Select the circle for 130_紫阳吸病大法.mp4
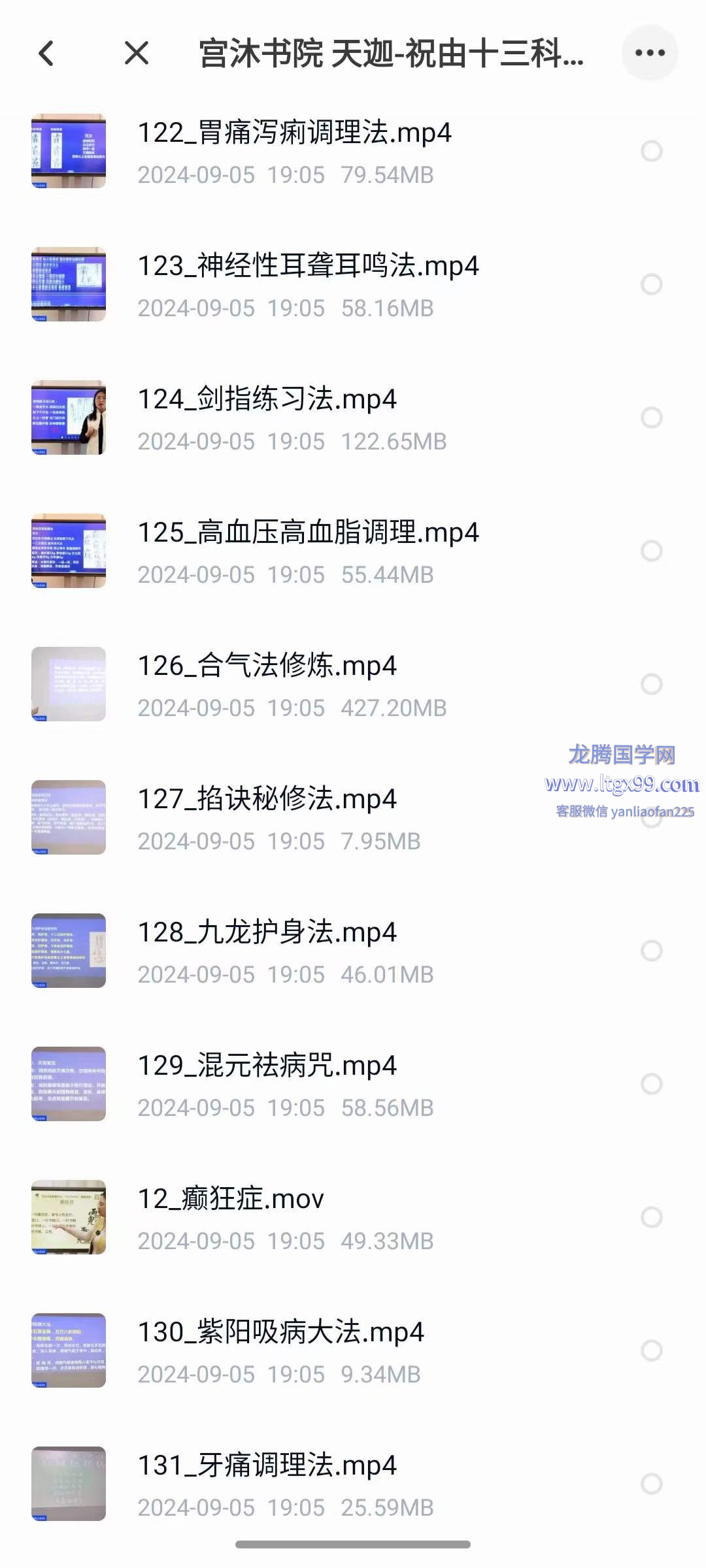 click(x=651, y=1350)
